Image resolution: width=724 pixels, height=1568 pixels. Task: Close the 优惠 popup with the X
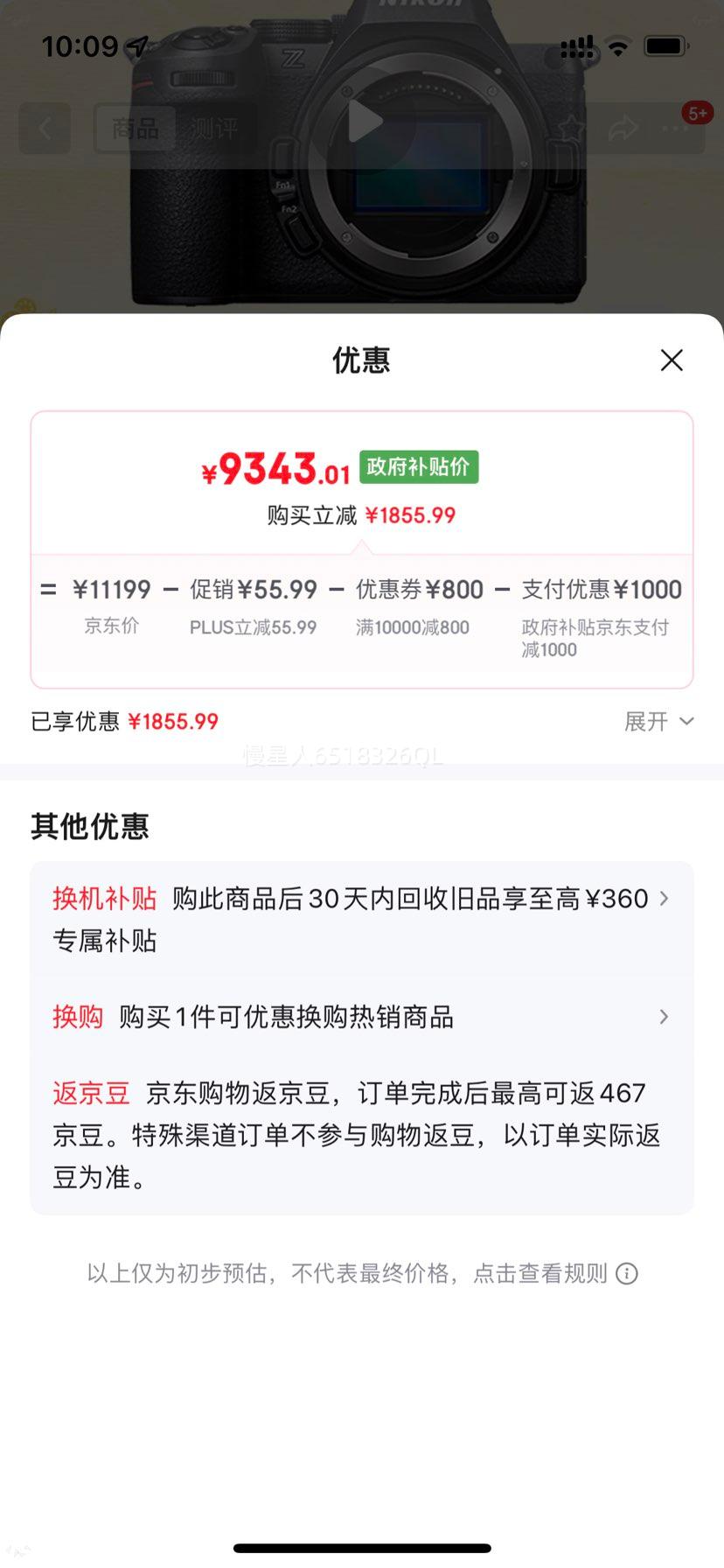click(x=671, y=360)
